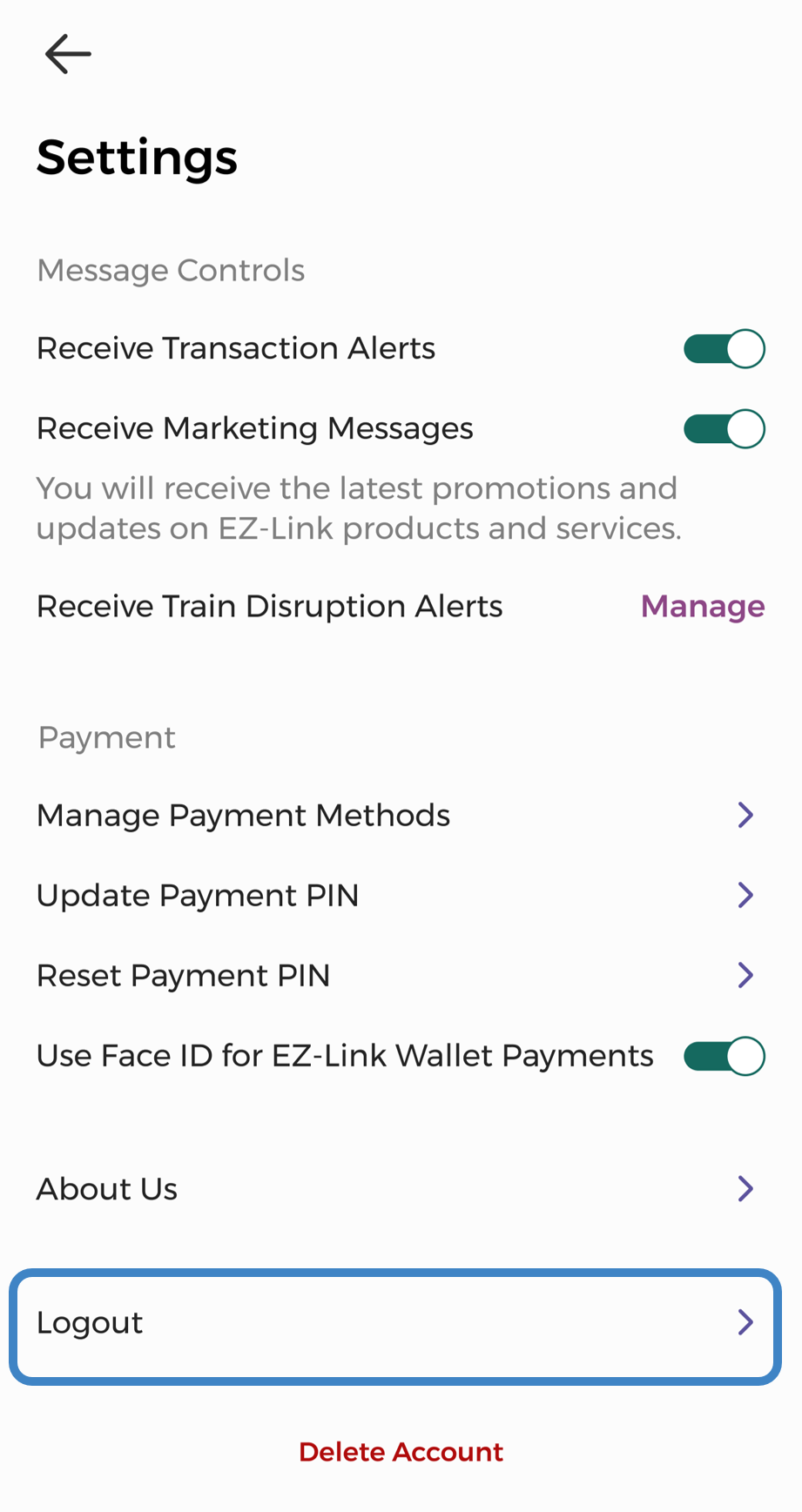Disable Receive Marketing Messages switch
This screenshot has height=1512, width=802.
724,429
